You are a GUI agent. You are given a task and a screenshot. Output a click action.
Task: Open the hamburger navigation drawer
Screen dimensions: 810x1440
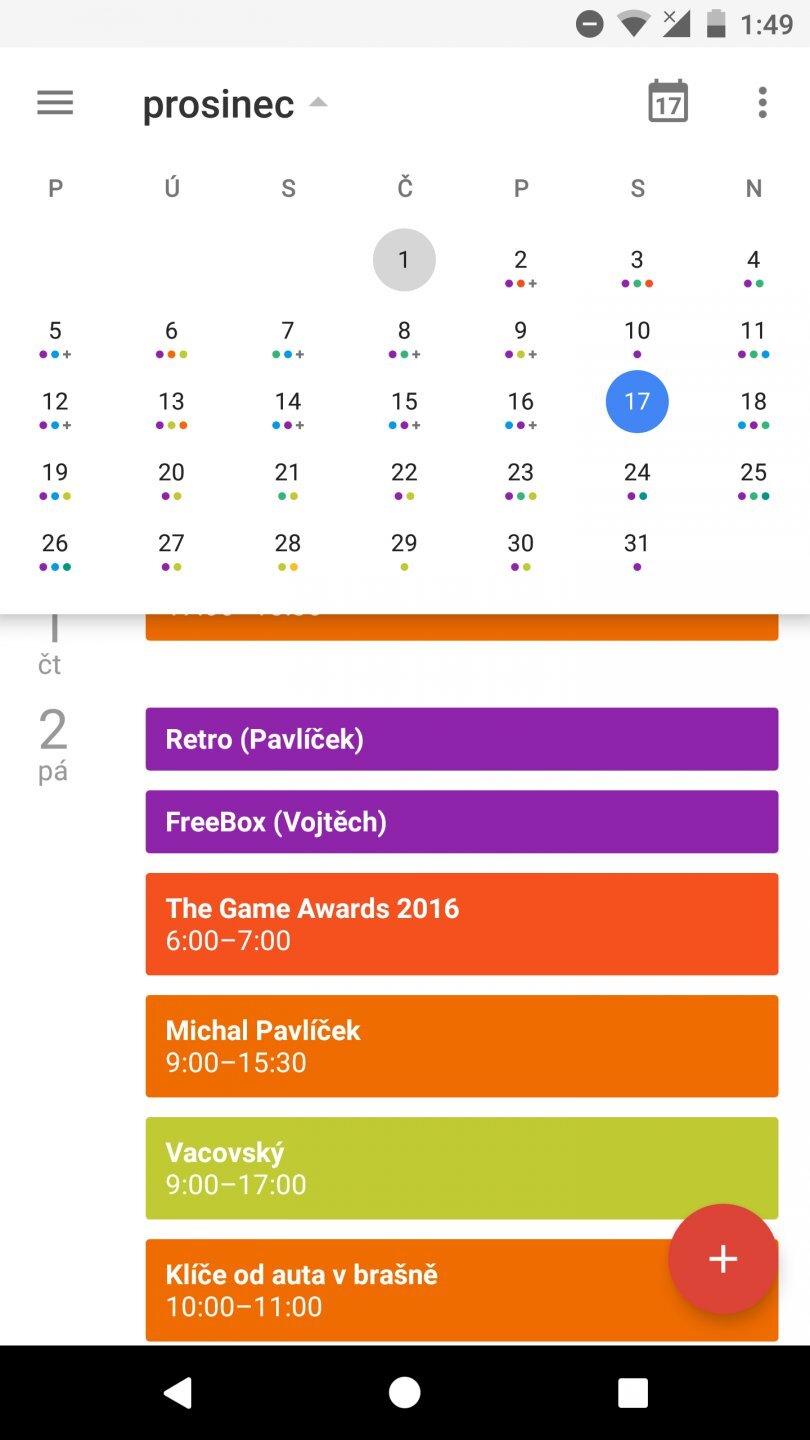coord(55,103)
